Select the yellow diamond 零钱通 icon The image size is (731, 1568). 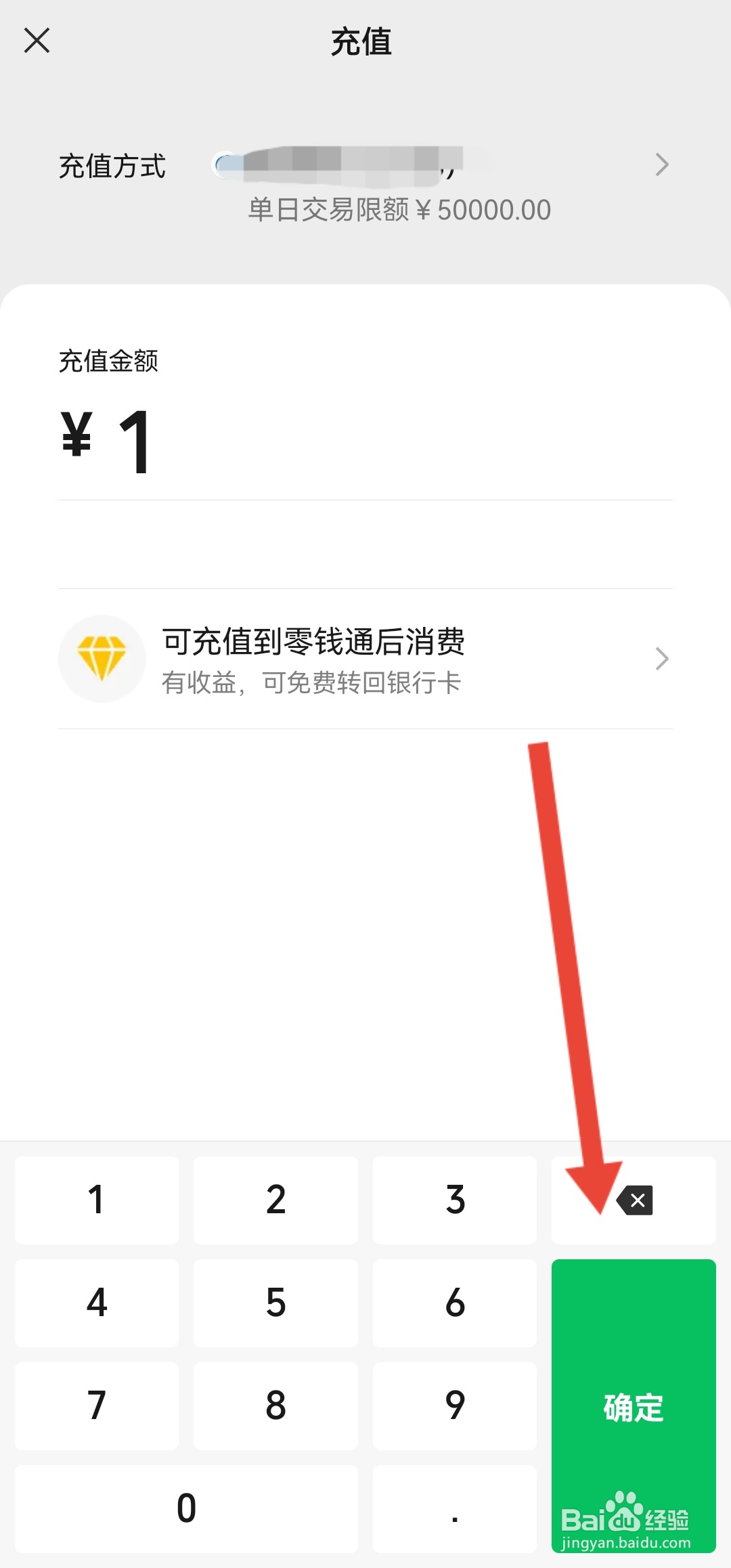point(102,658)
